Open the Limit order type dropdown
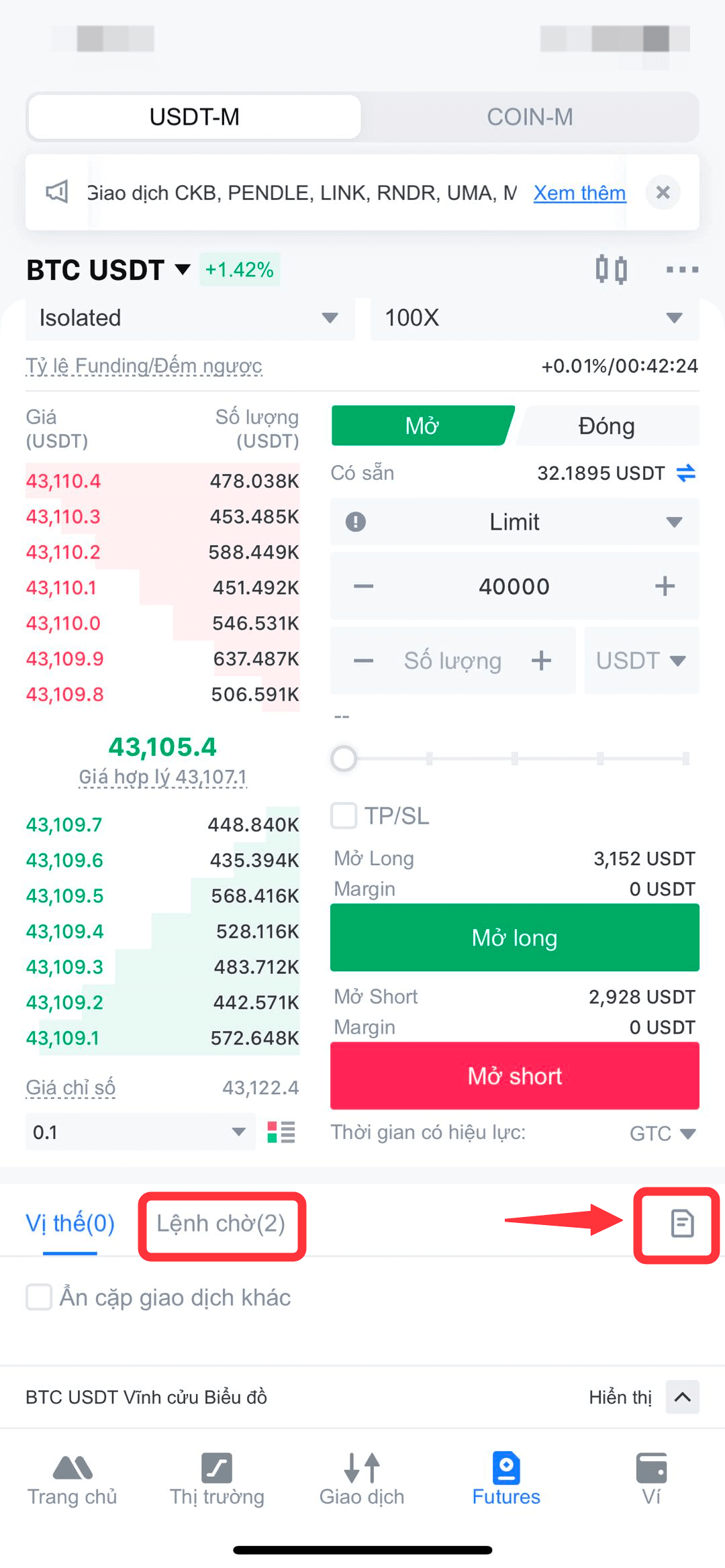Viewport: 725px width, 1568px height. click(x=514, y=522)
